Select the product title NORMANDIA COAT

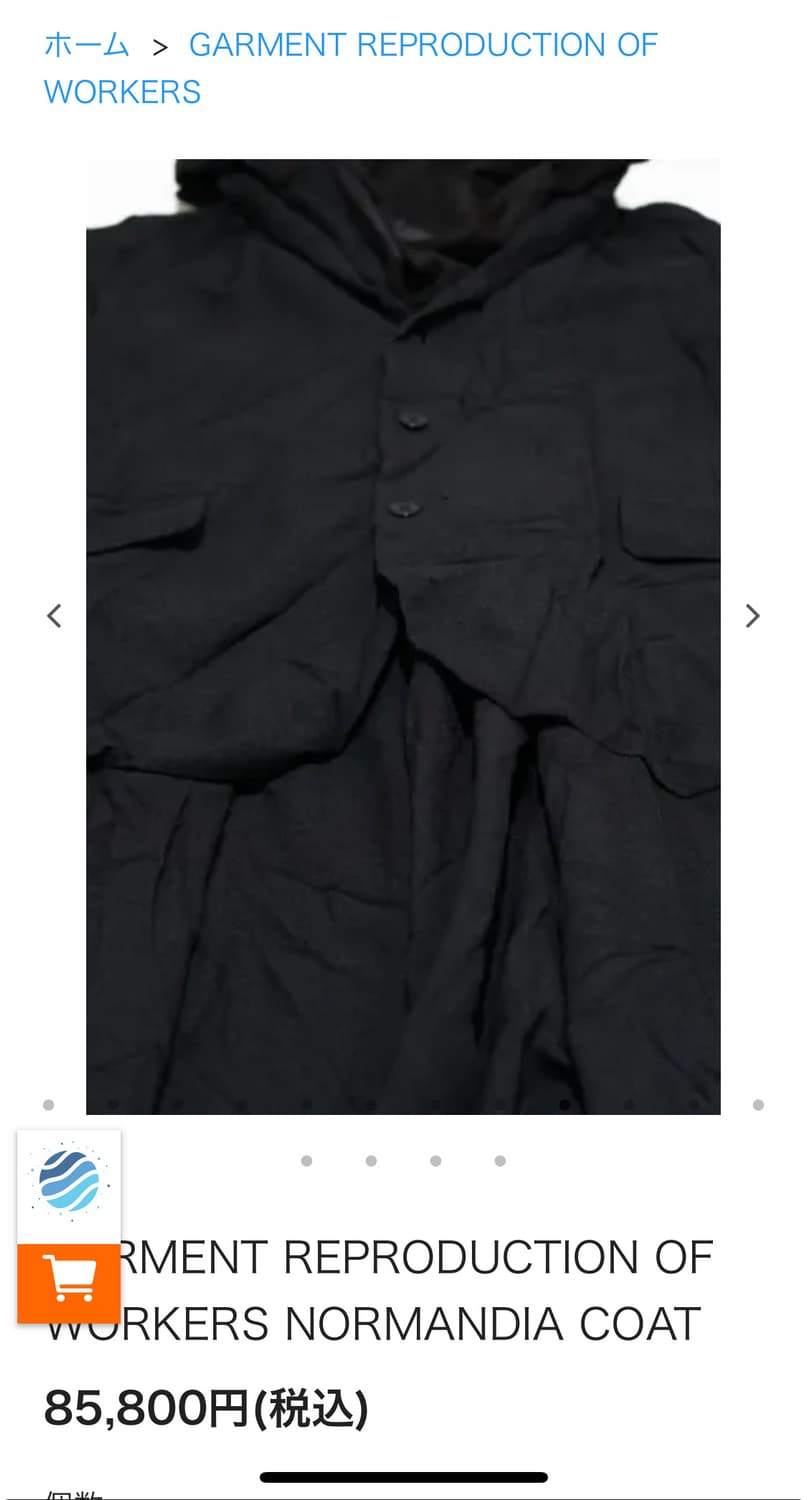[x=400, y=1290]
